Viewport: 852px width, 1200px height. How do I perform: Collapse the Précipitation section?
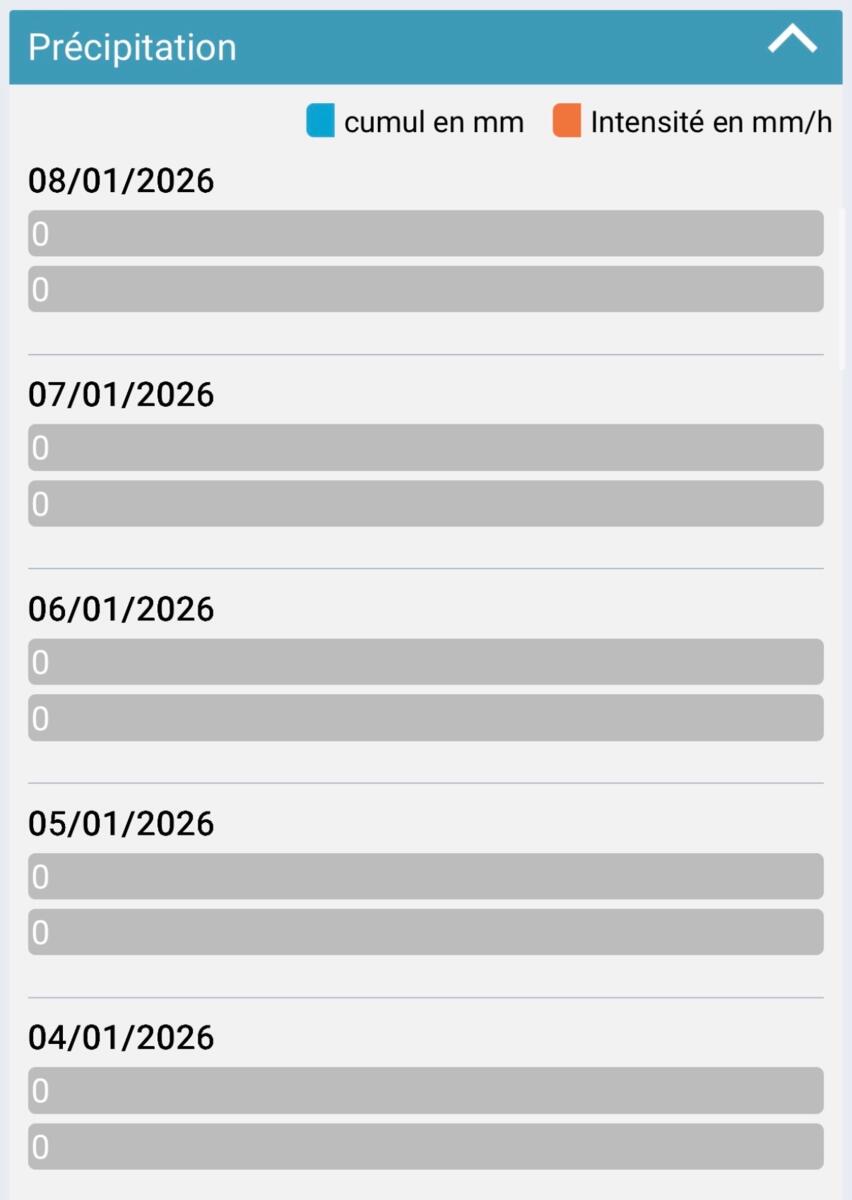792,42
